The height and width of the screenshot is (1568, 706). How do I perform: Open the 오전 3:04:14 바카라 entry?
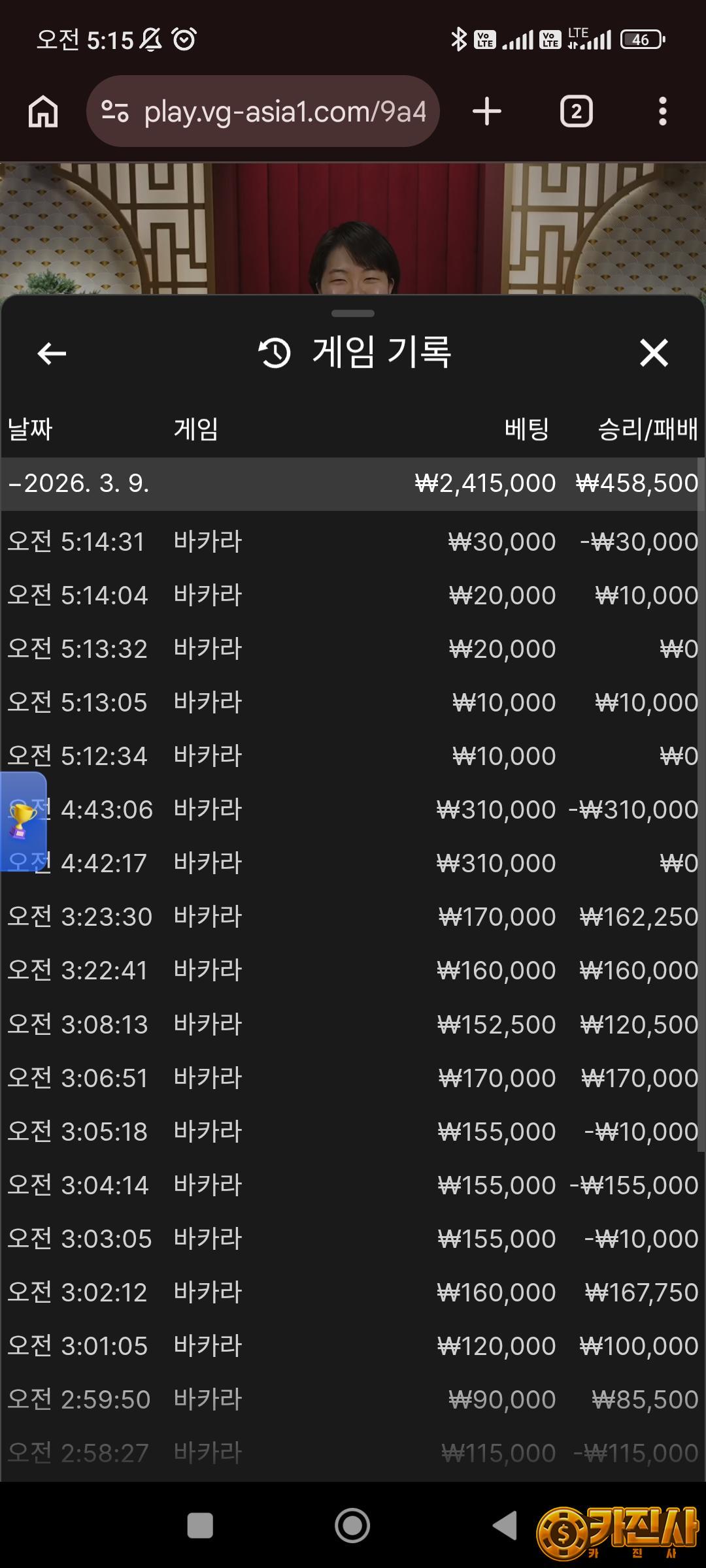click(353, 1184)
